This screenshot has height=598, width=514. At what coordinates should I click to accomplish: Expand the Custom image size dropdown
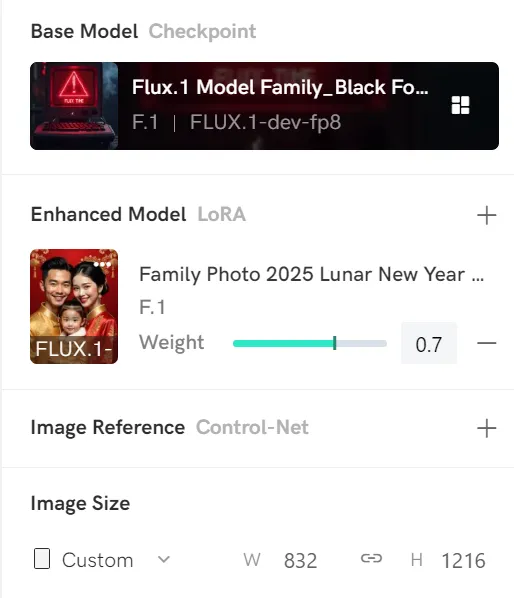coord(102,560)
